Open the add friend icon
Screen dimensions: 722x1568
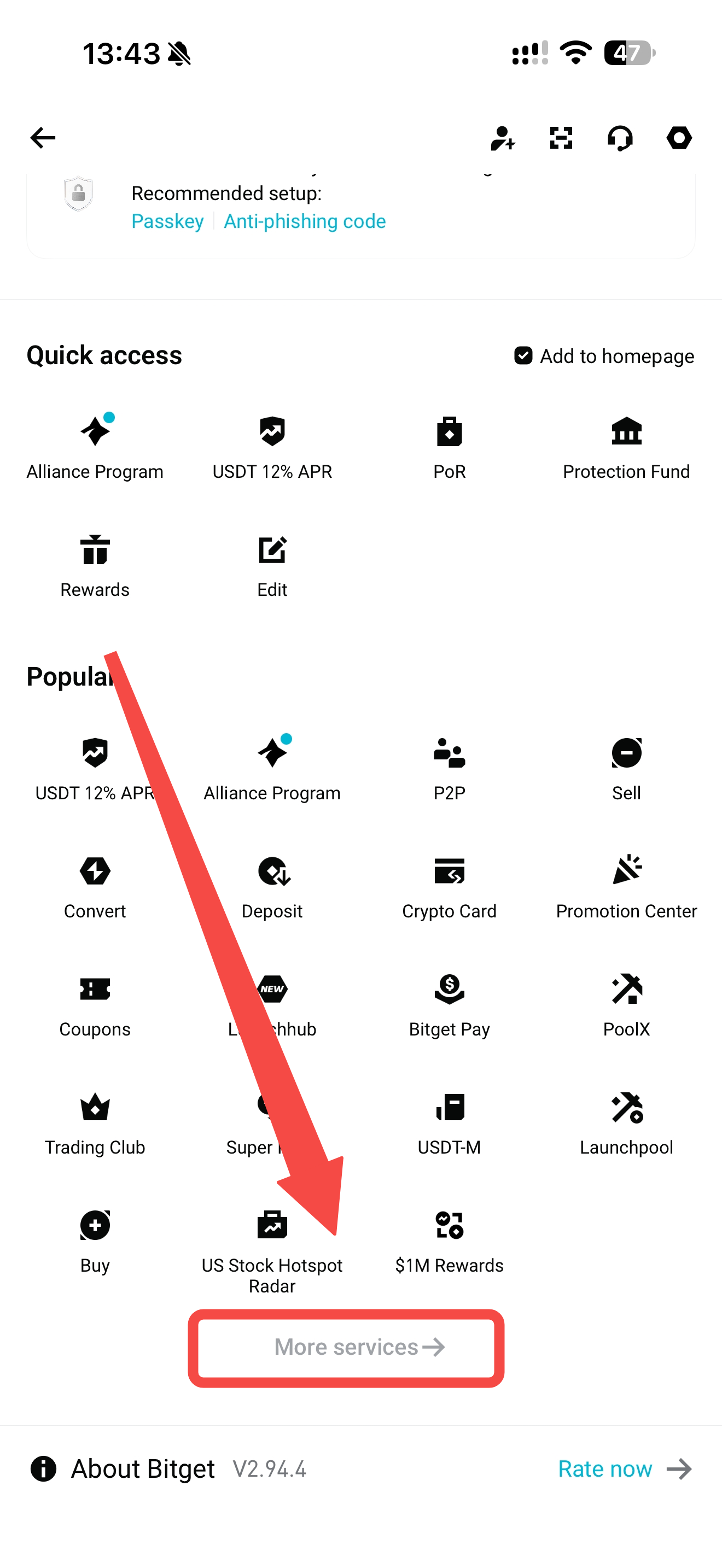pos(503,138)
